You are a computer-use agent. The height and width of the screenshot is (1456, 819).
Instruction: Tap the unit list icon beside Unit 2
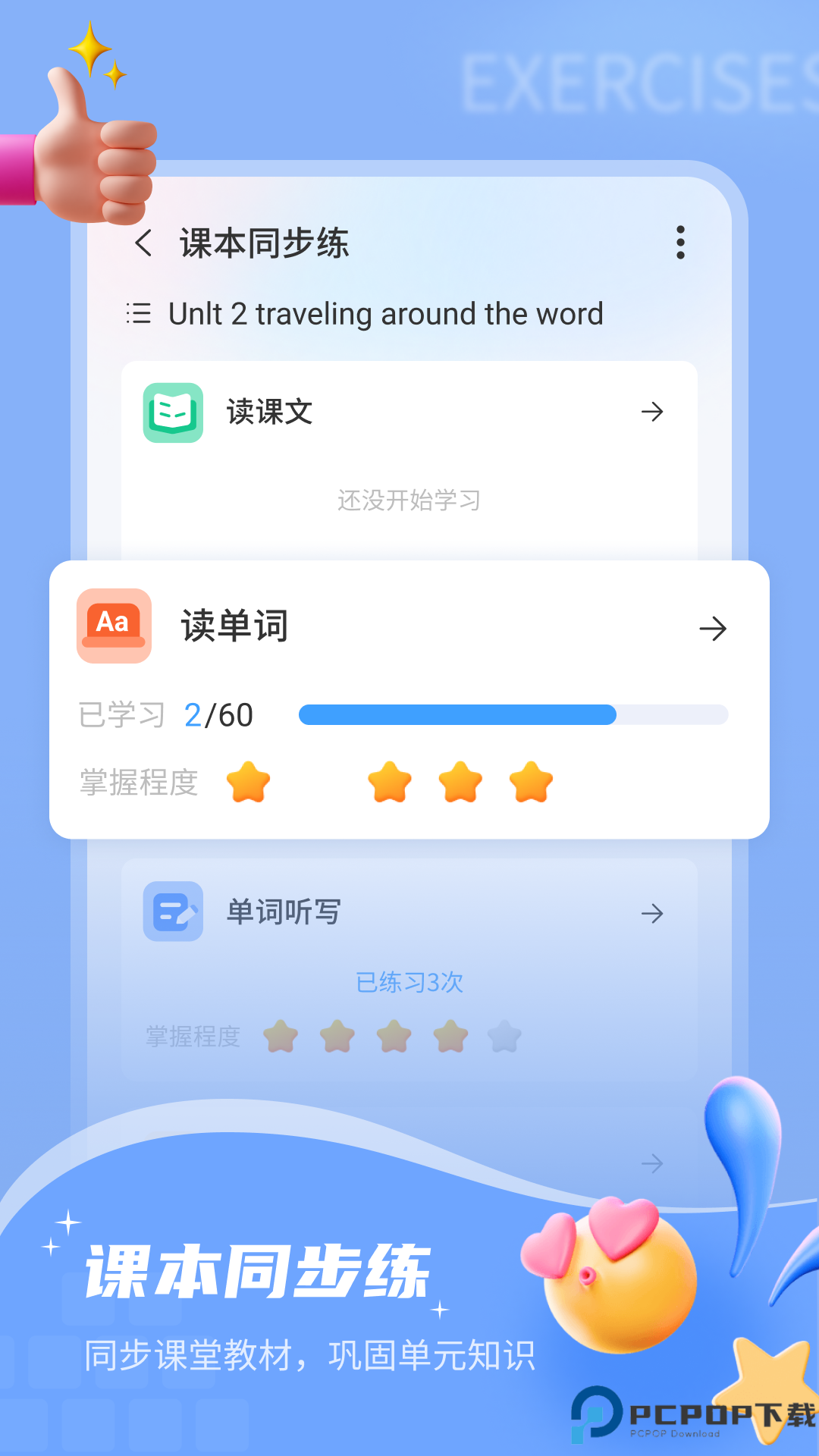point(139,314)
